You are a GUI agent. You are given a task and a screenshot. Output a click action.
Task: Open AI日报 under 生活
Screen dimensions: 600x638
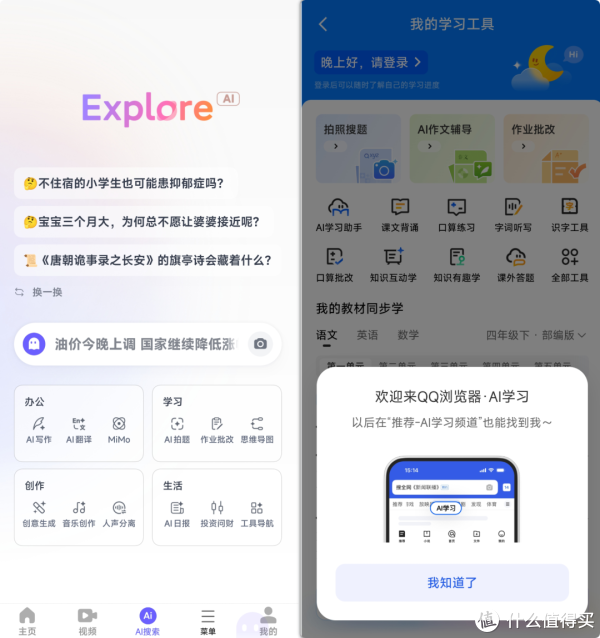tap(177, 514)
